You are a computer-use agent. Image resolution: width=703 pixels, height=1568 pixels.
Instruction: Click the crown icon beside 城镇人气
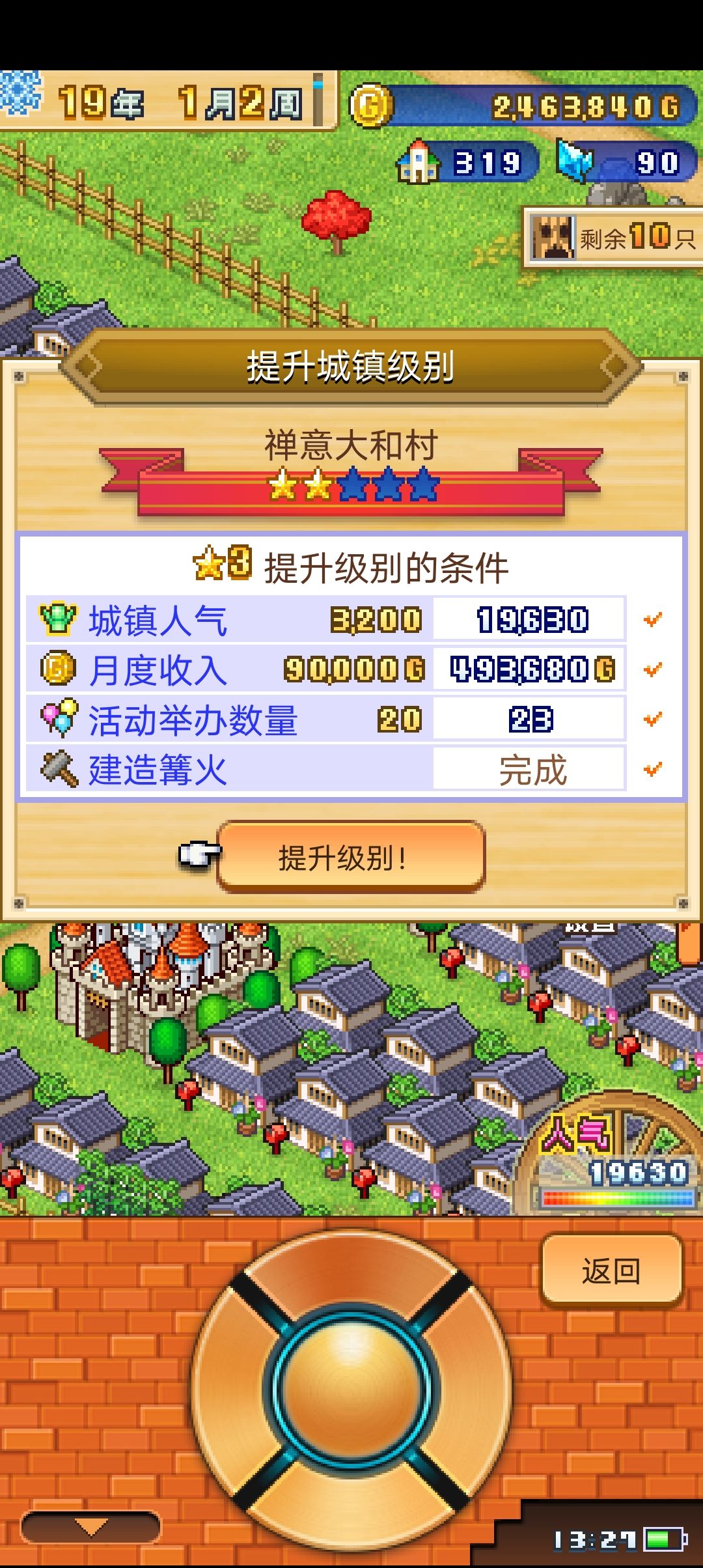59,619
